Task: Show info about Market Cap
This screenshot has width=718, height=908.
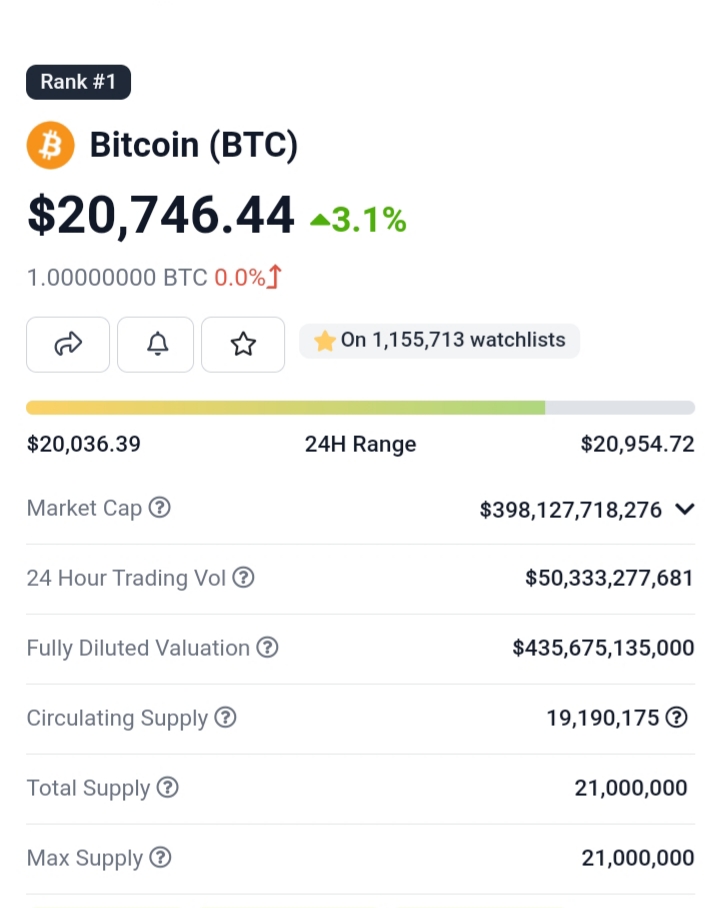Action: 159,508
